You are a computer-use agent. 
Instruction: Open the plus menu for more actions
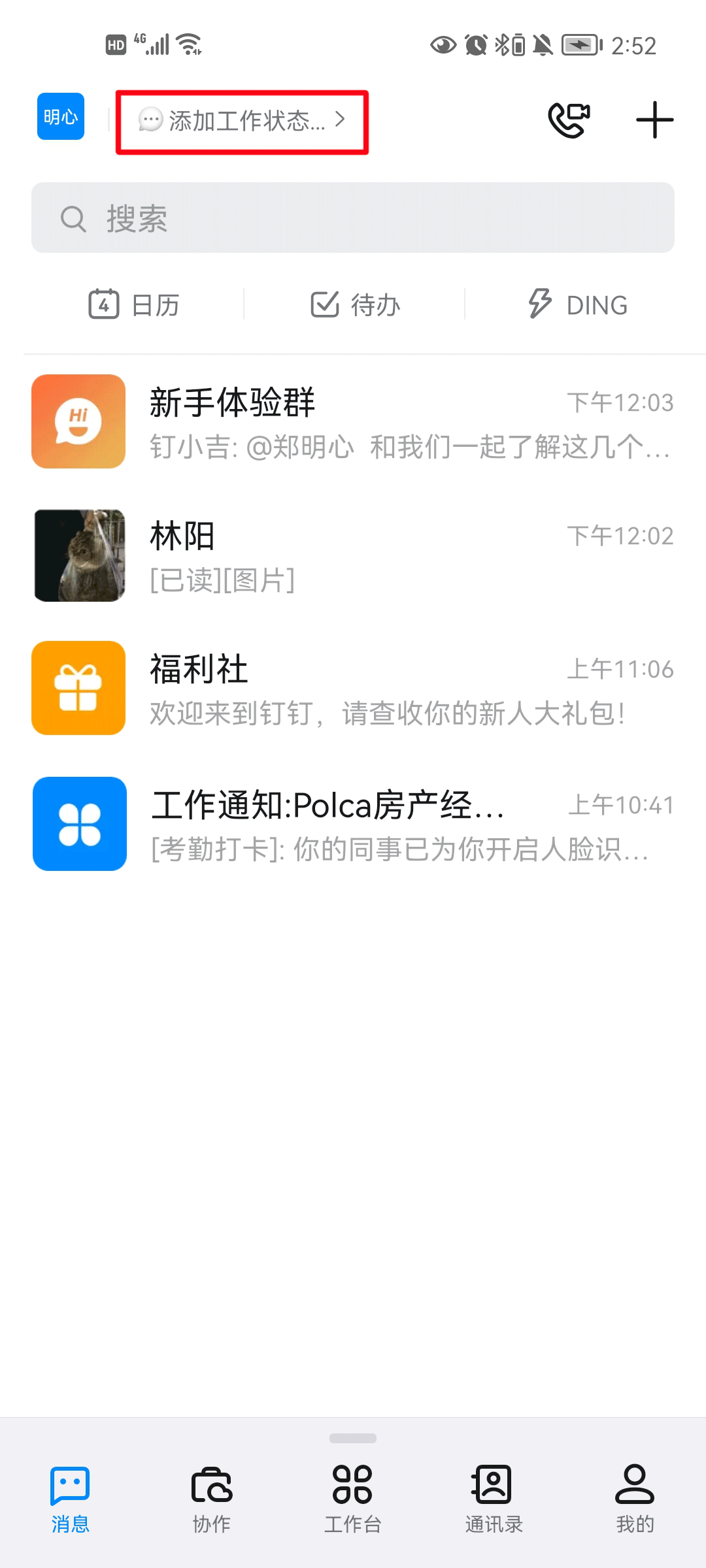click(x=654, y=120)
